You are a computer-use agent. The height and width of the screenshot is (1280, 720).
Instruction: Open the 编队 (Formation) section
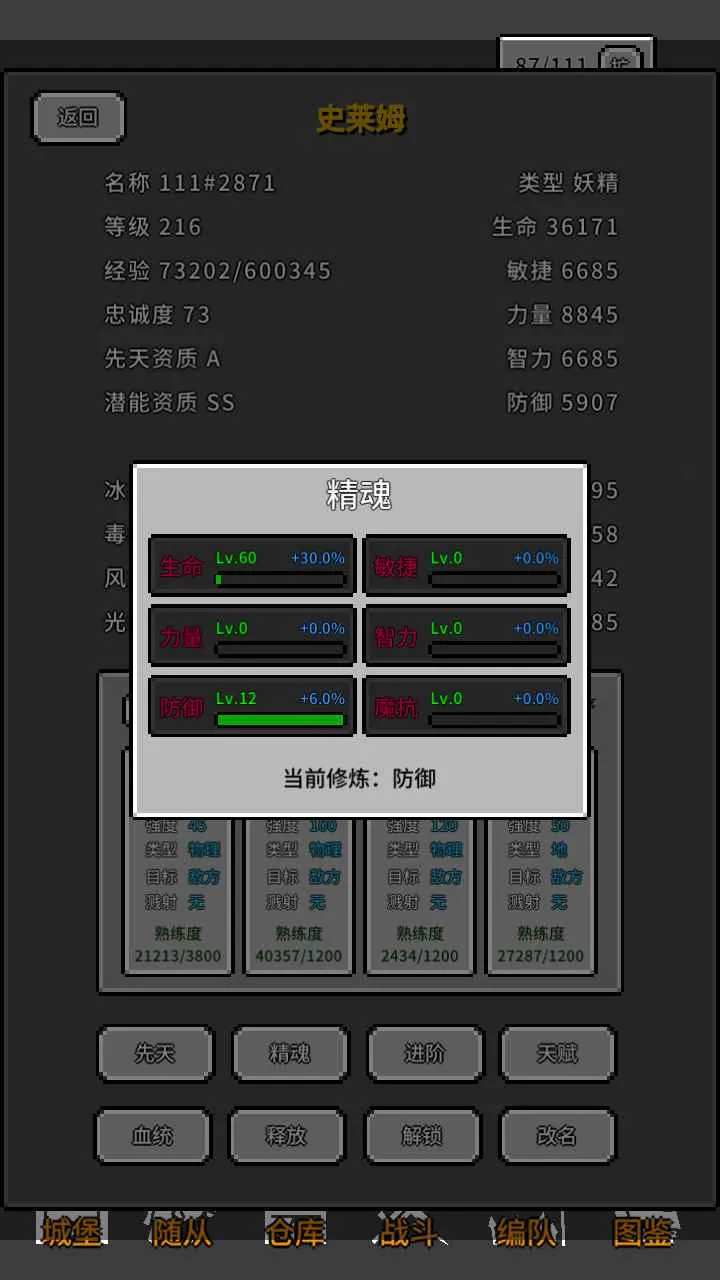525,1233
